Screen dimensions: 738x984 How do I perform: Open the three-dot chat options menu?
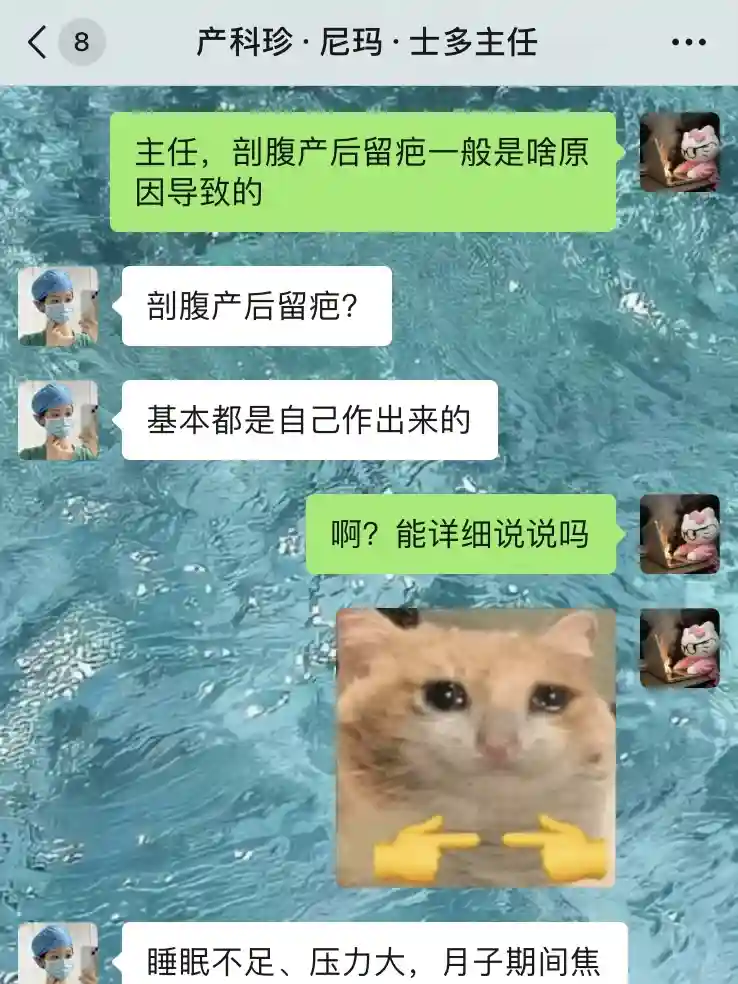tap(688, 43)
